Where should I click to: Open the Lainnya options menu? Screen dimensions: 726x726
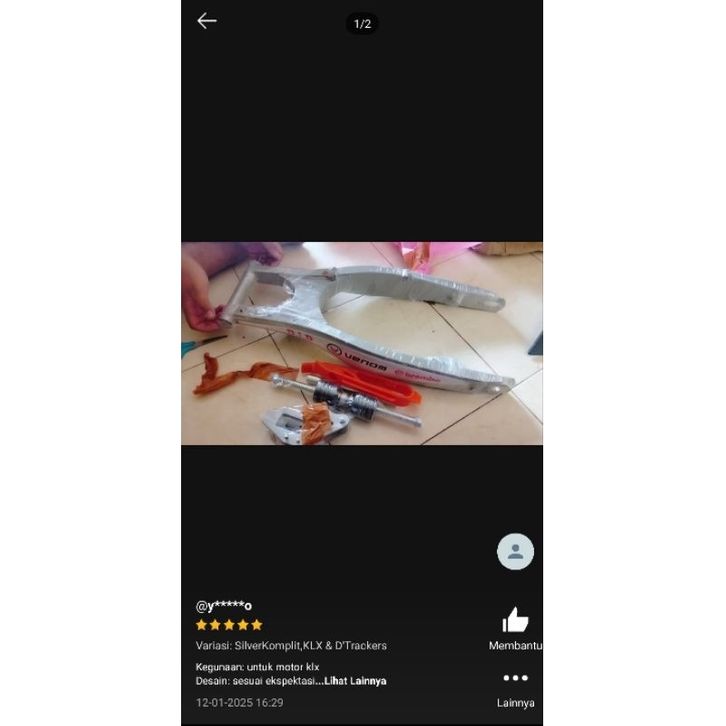point(515,678)
